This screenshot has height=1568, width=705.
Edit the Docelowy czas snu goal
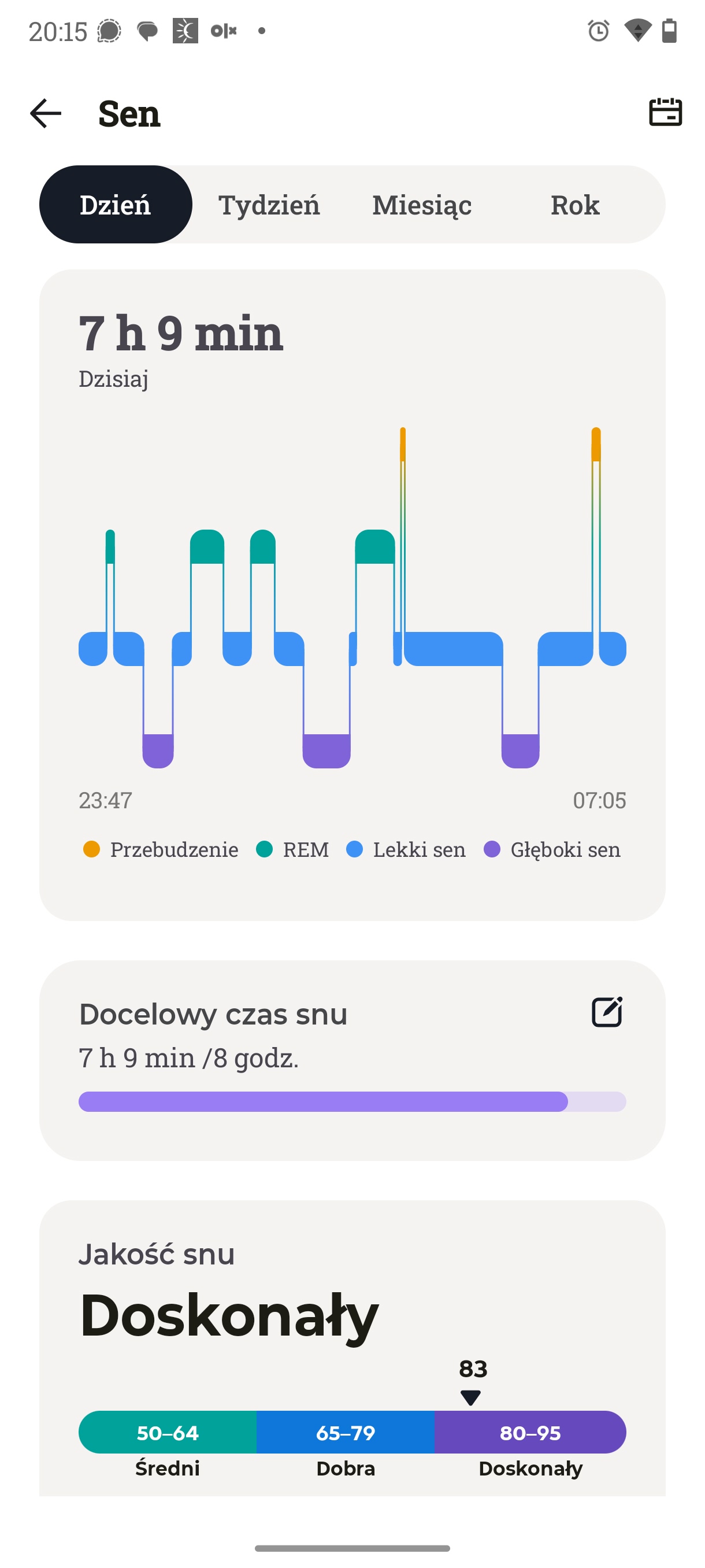607,1012
